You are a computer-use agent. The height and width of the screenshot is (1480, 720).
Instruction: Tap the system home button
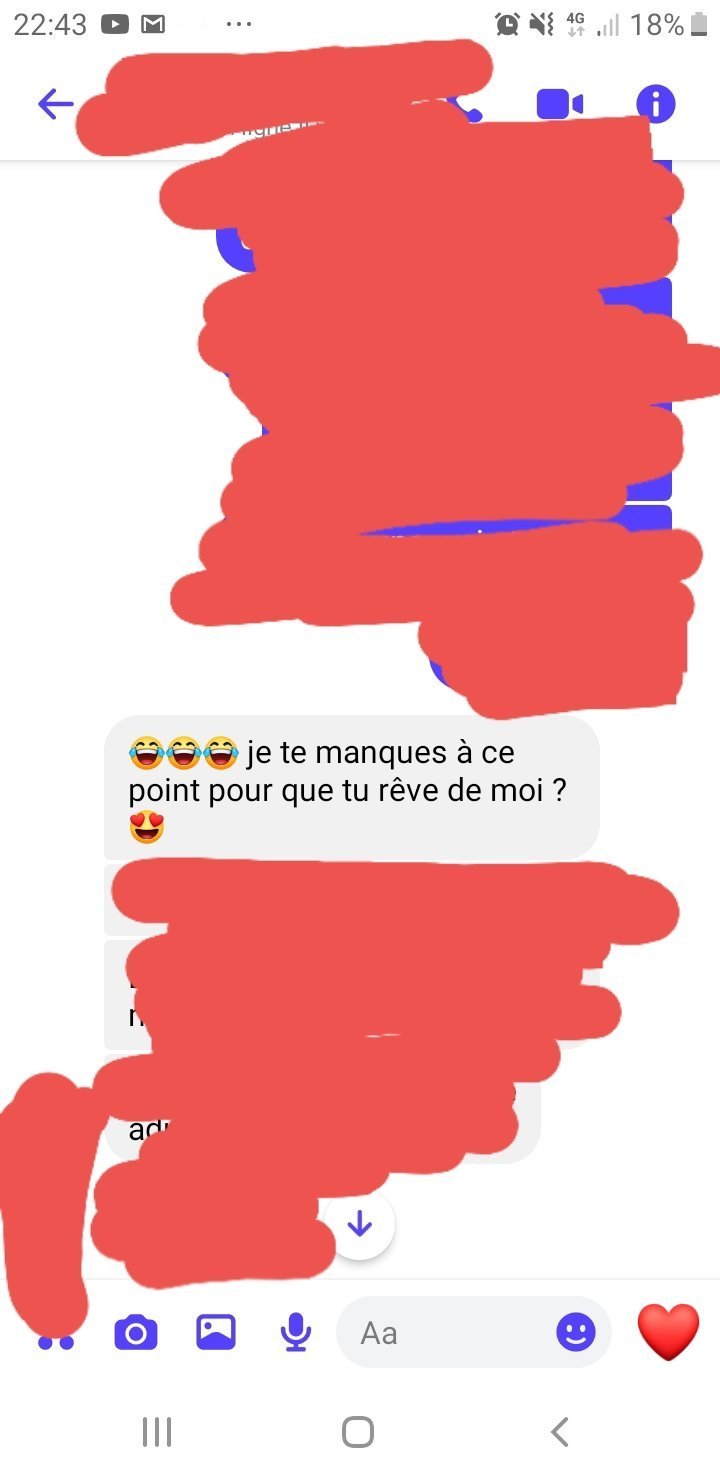pos(358,1432)
